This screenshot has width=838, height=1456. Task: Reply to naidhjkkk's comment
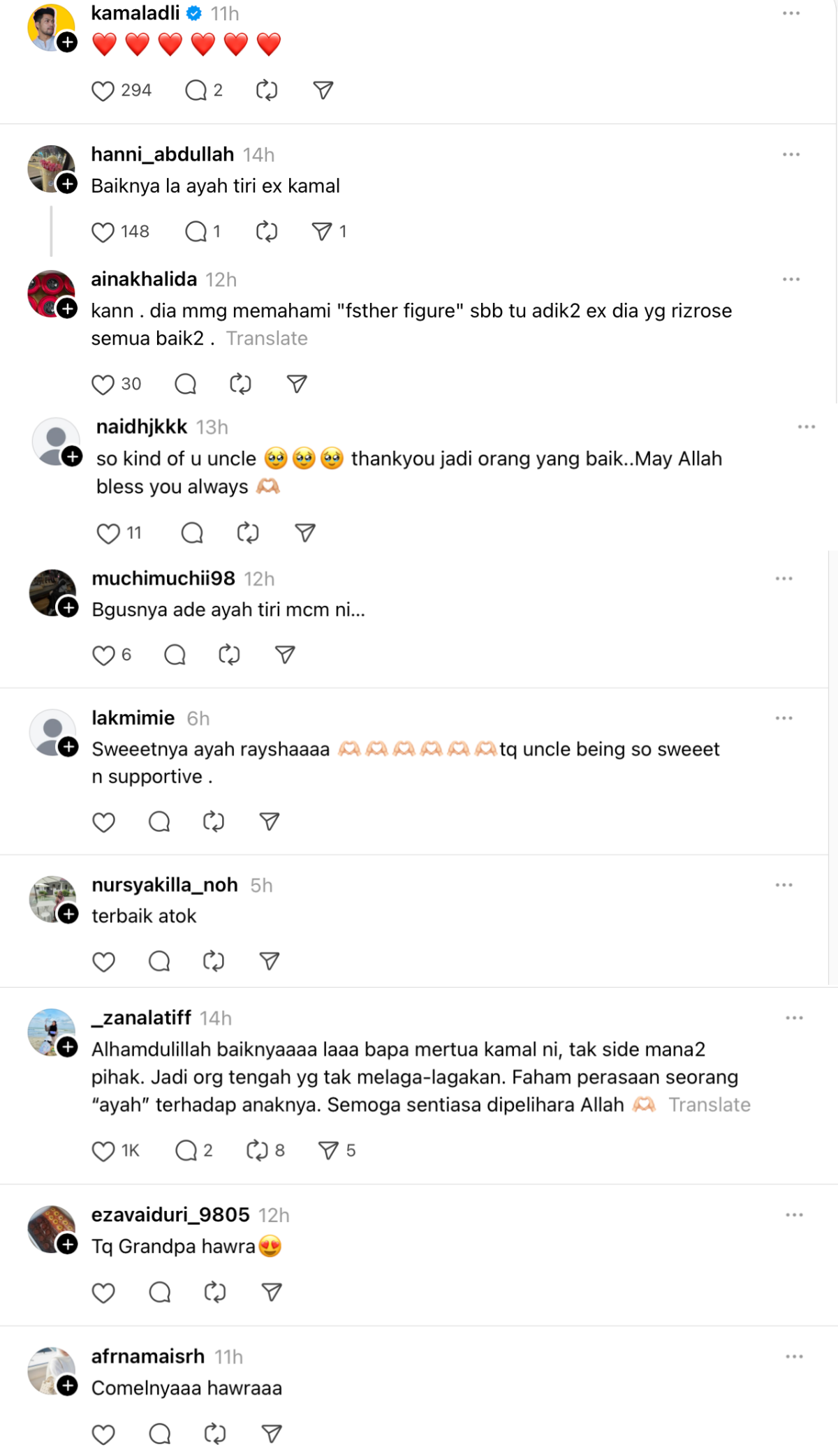192,533
